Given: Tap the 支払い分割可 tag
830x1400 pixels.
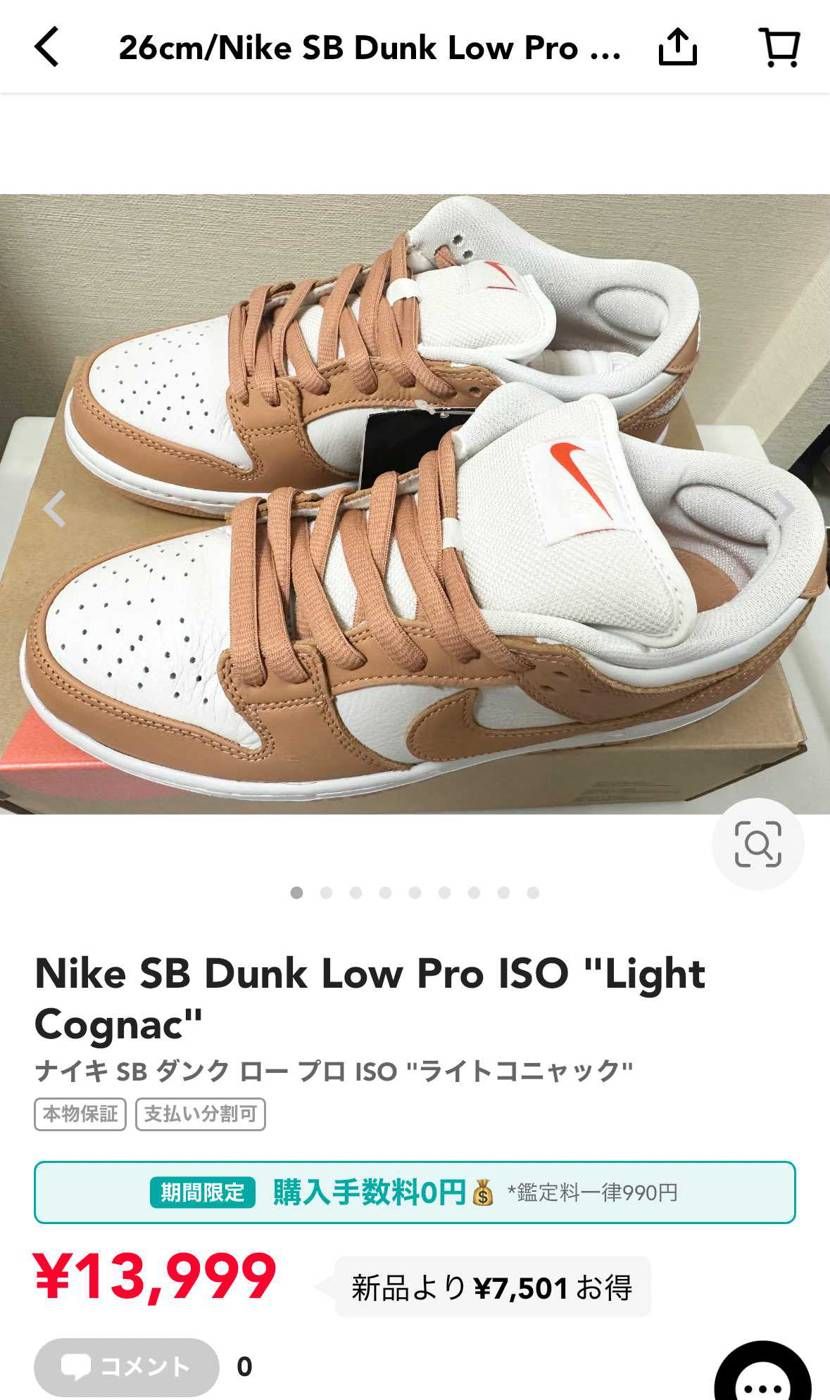Looking at the screenshot, I should coord(200,1114).
